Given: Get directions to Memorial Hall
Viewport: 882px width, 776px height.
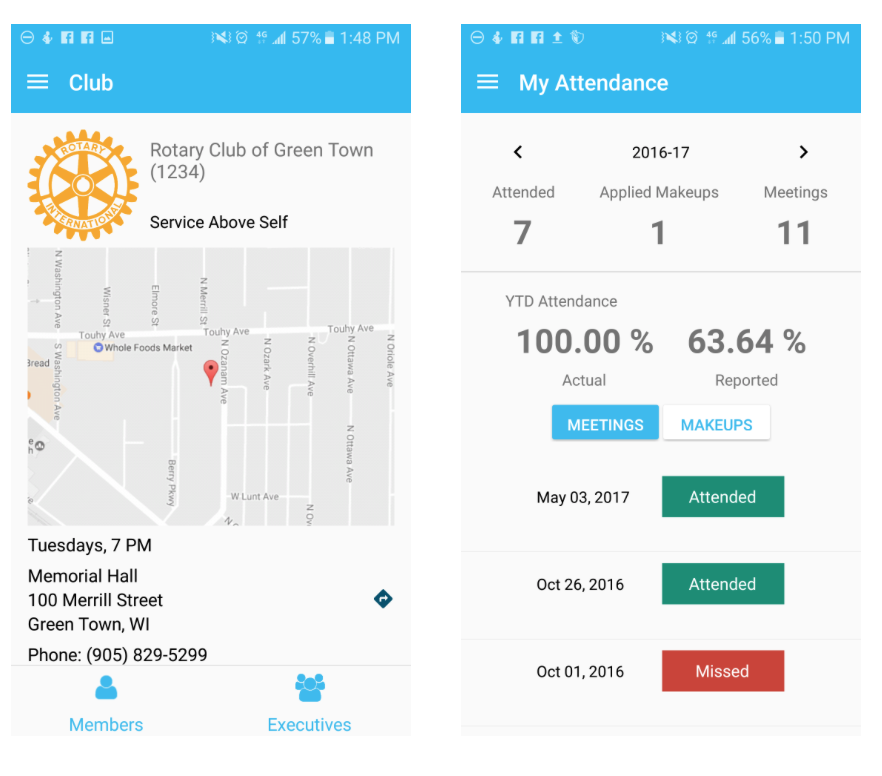Looking at the screenshot, I should (383, 599).
